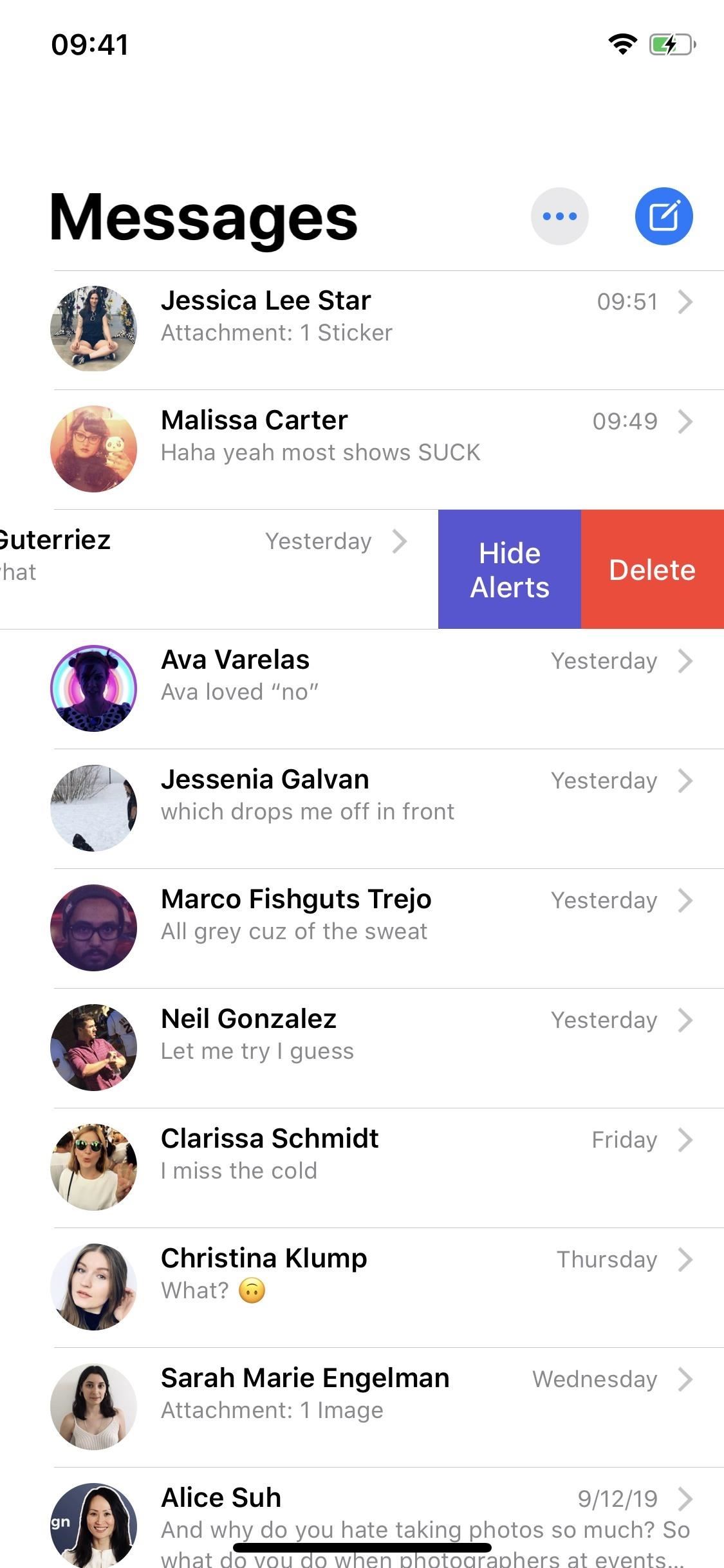Delete the swiped Guterriez conversation
The width and height of the screenshot is (724, 1568).
(x=652, y=570)
